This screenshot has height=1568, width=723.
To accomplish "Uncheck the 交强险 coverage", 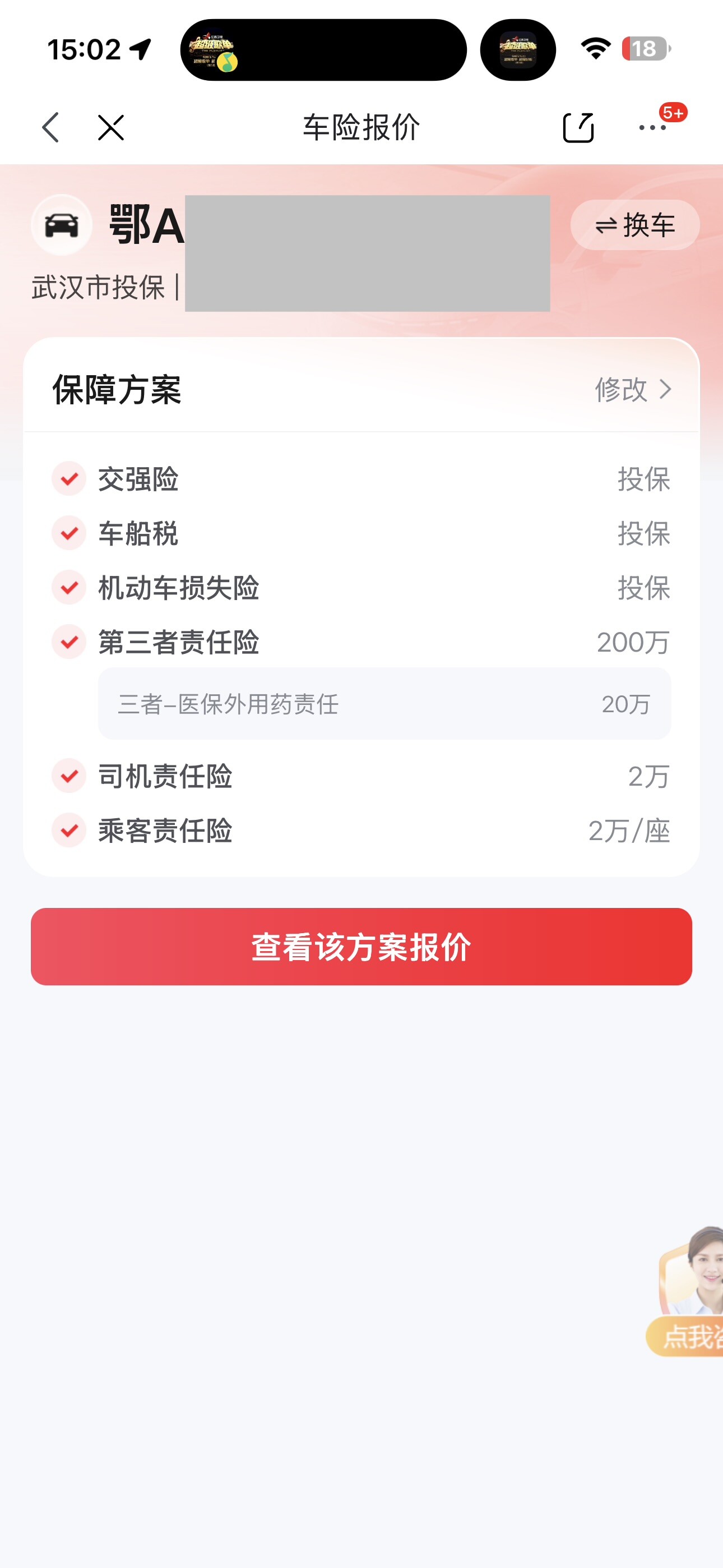I will coord(69,479).
